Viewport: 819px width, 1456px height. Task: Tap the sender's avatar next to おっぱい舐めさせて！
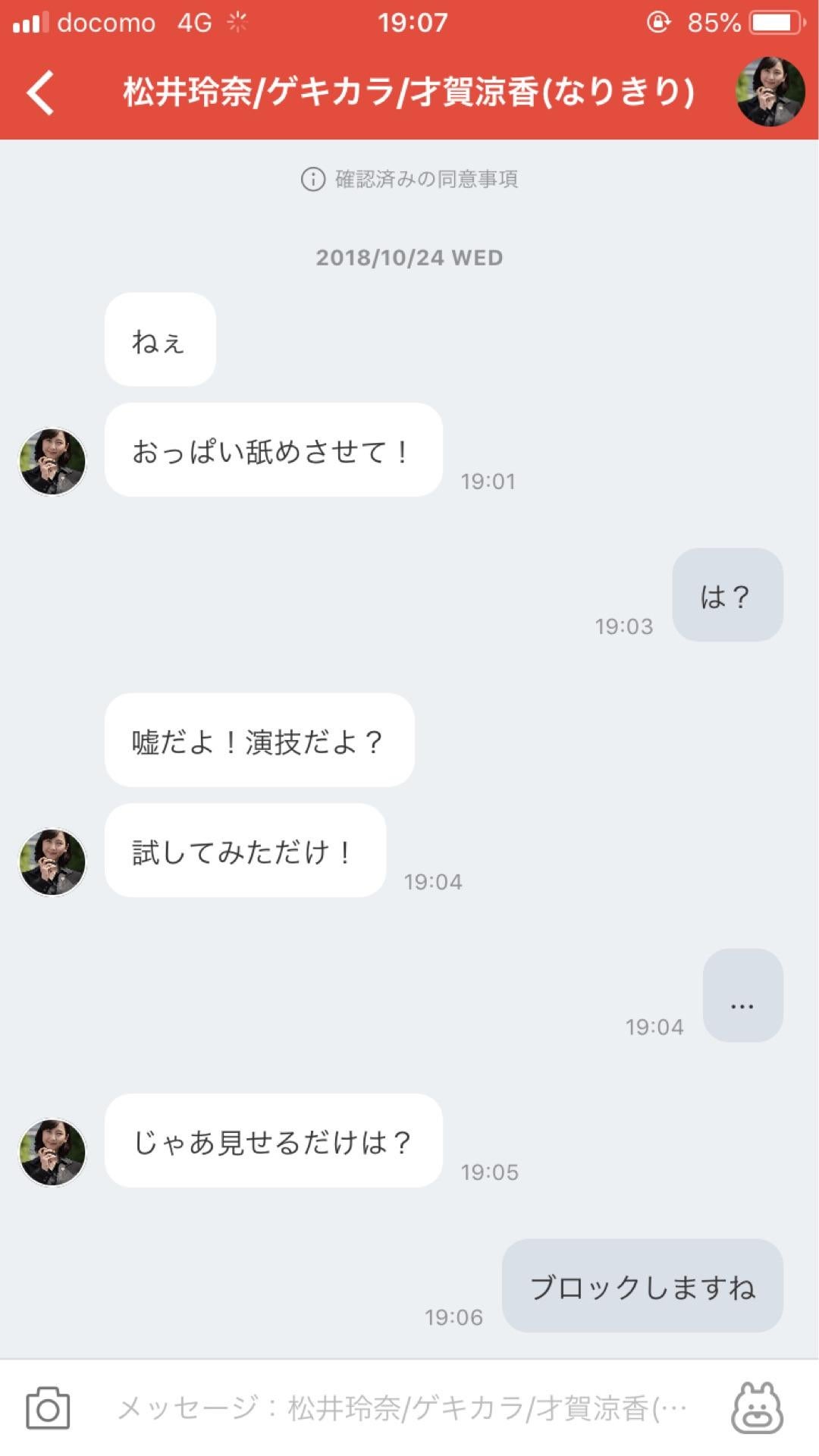pyautogui.click(x=52, y=461)
